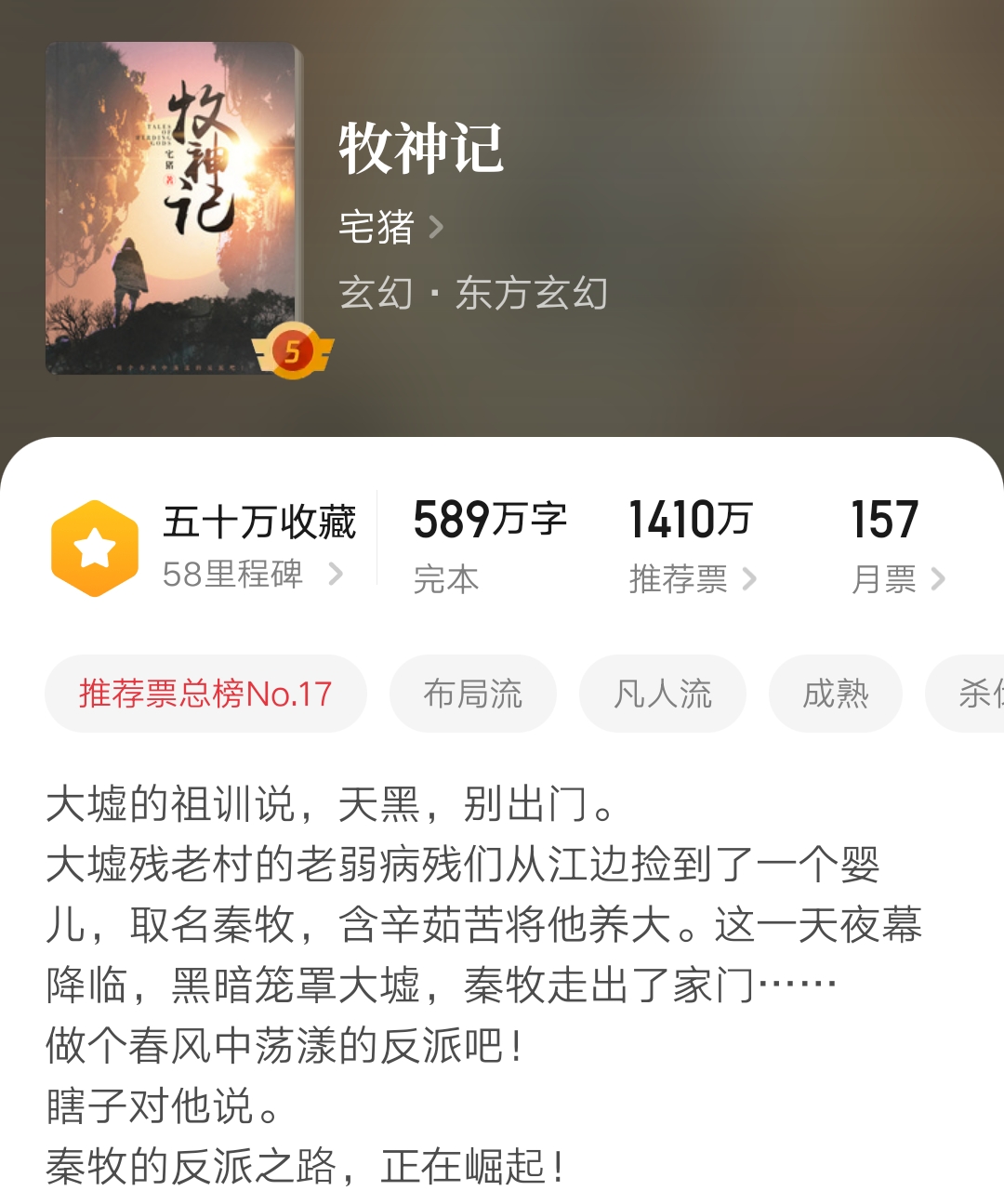This screenshot has width=1004, height=1204.
Task: Tap the 589万字 word count stat
Action: (491, 519)
